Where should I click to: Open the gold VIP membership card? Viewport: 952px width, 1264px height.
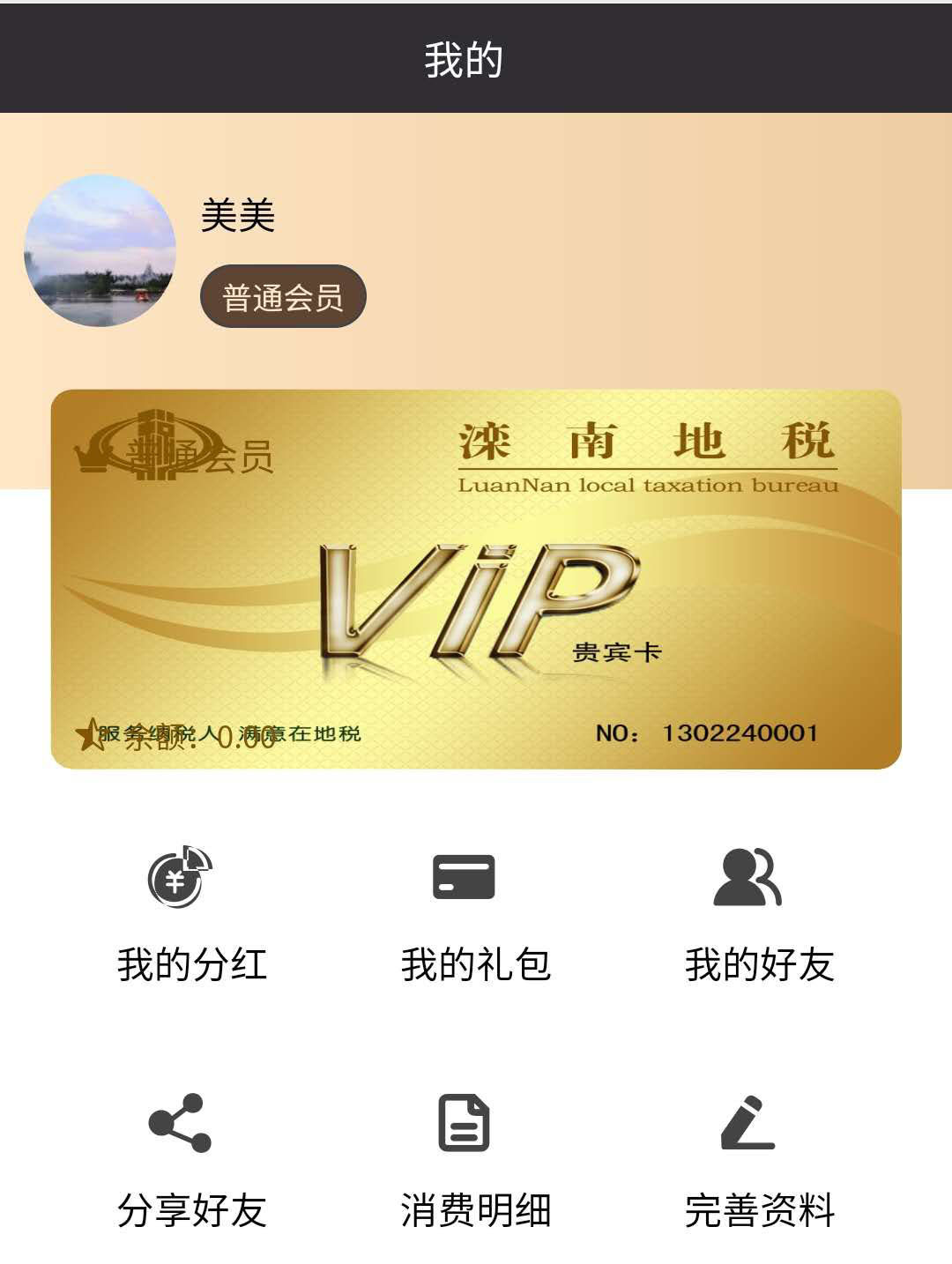tap(476, 579)
